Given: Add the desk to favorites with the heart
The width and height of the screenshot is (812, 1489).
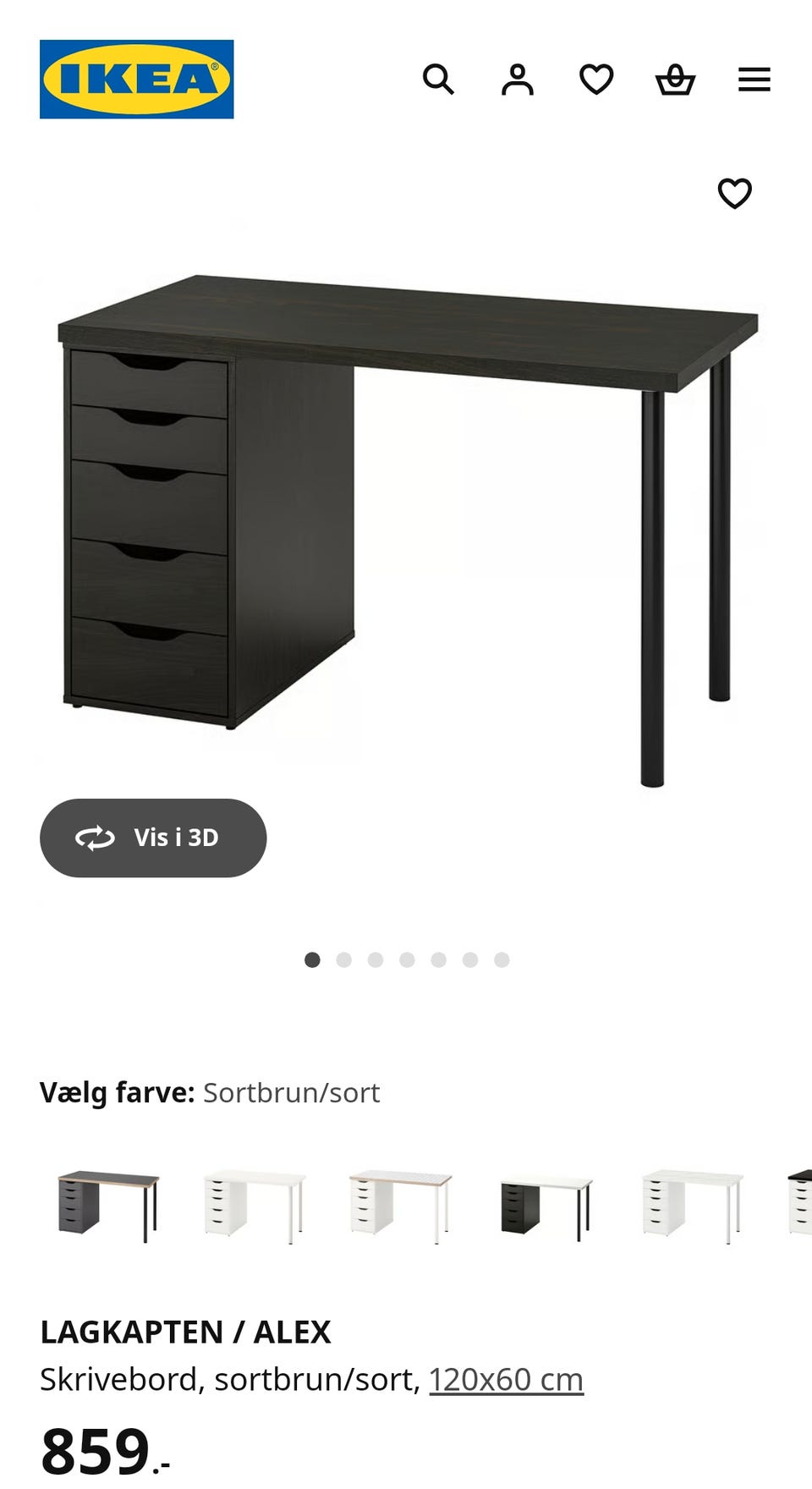Looking at the screenshot, I should [x=734, y=193].
